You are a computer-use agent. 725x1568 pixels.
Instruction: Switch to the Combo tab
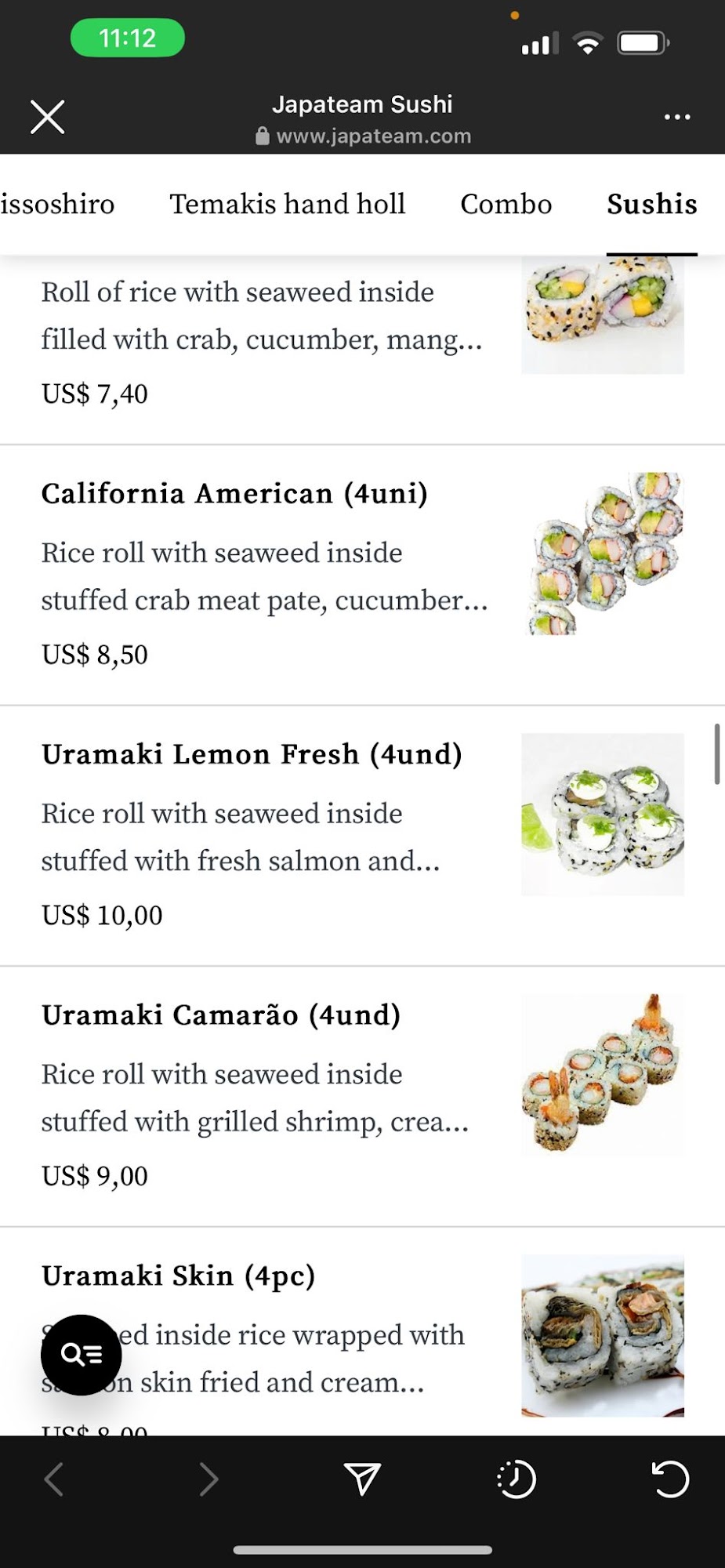pos(506,205)
